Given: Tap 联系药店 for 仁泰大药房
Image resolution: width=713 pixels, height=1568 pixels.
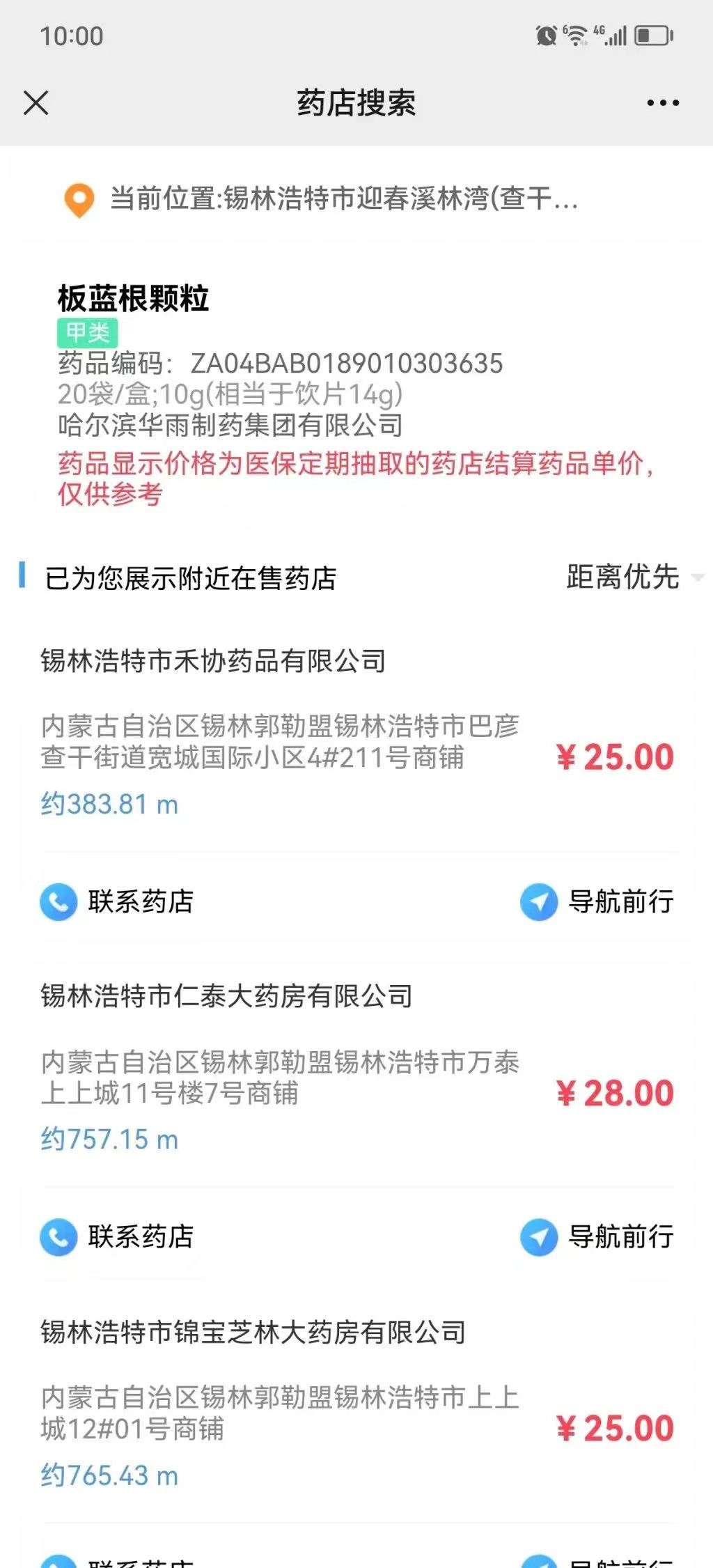Looking at the screenshot, I should coord(117,1237).
